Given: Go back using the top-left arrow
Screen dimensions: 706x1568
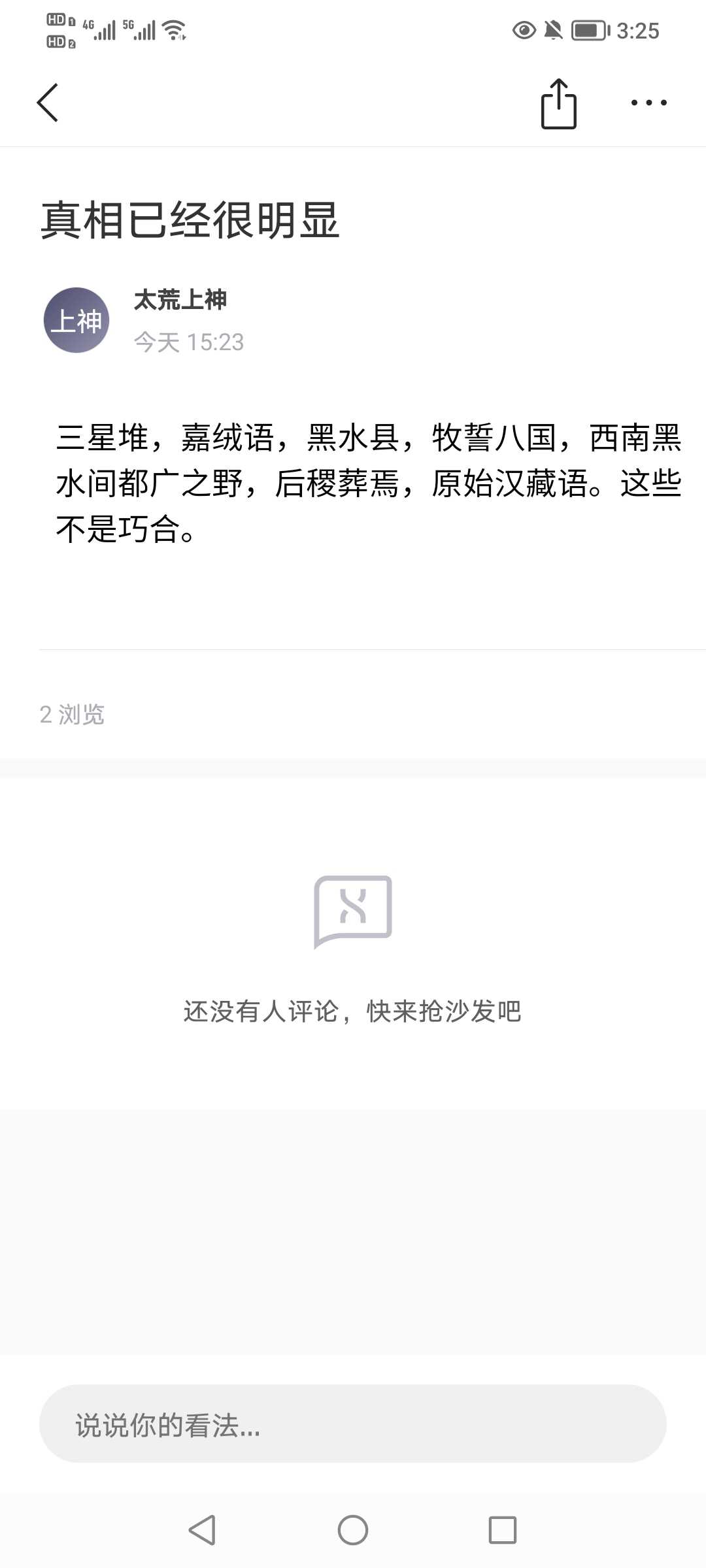Looking at the screenshot, I should [47, 103].
